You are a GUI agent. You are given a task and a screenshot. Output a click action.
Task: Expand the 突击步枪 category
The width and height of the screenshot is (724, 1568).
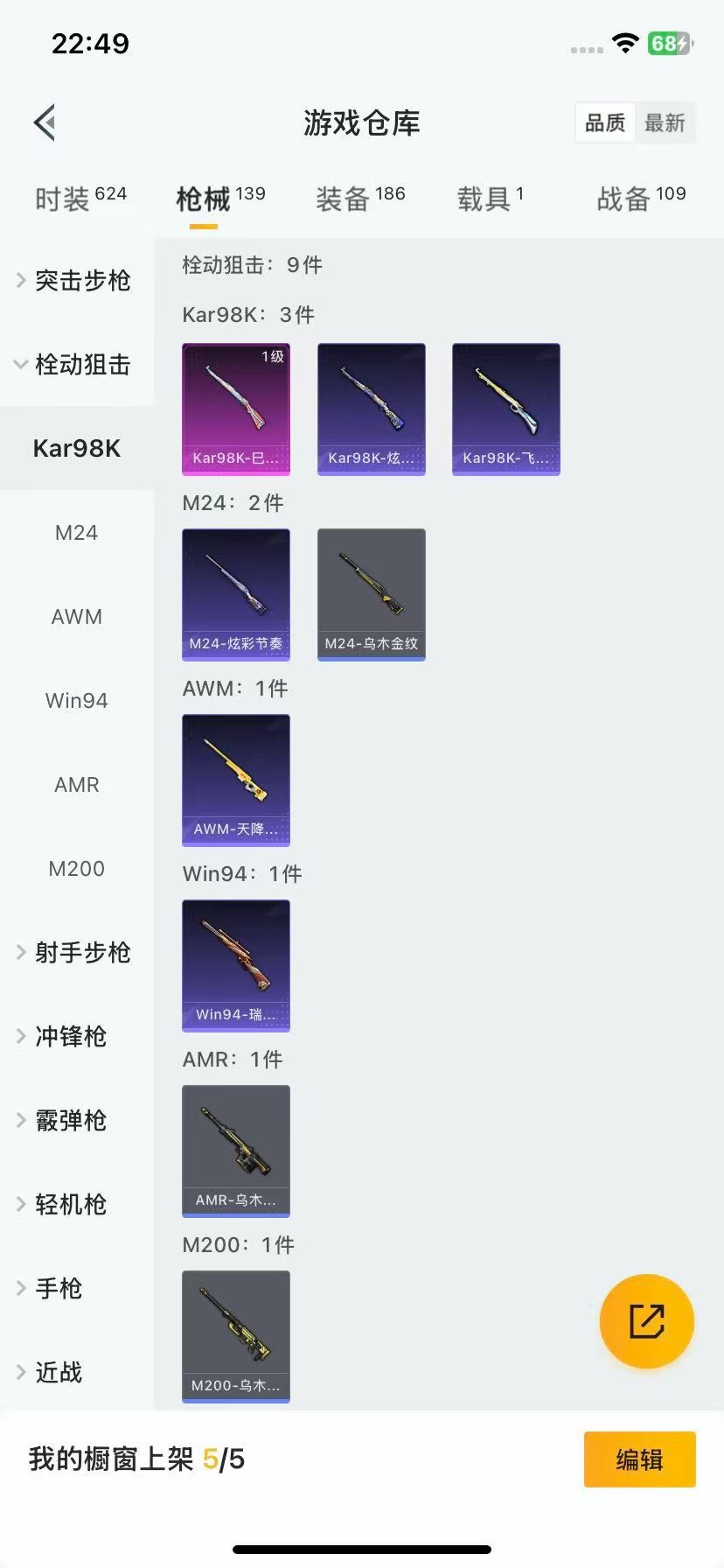tap(76, 280)
